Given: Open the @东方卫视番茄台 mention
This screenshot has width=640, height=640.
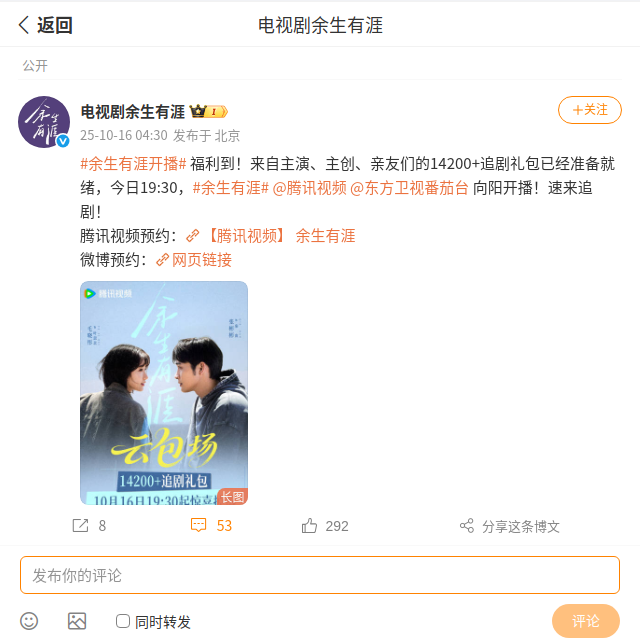Looking at the screenshot, I should (x=409, y=188).
